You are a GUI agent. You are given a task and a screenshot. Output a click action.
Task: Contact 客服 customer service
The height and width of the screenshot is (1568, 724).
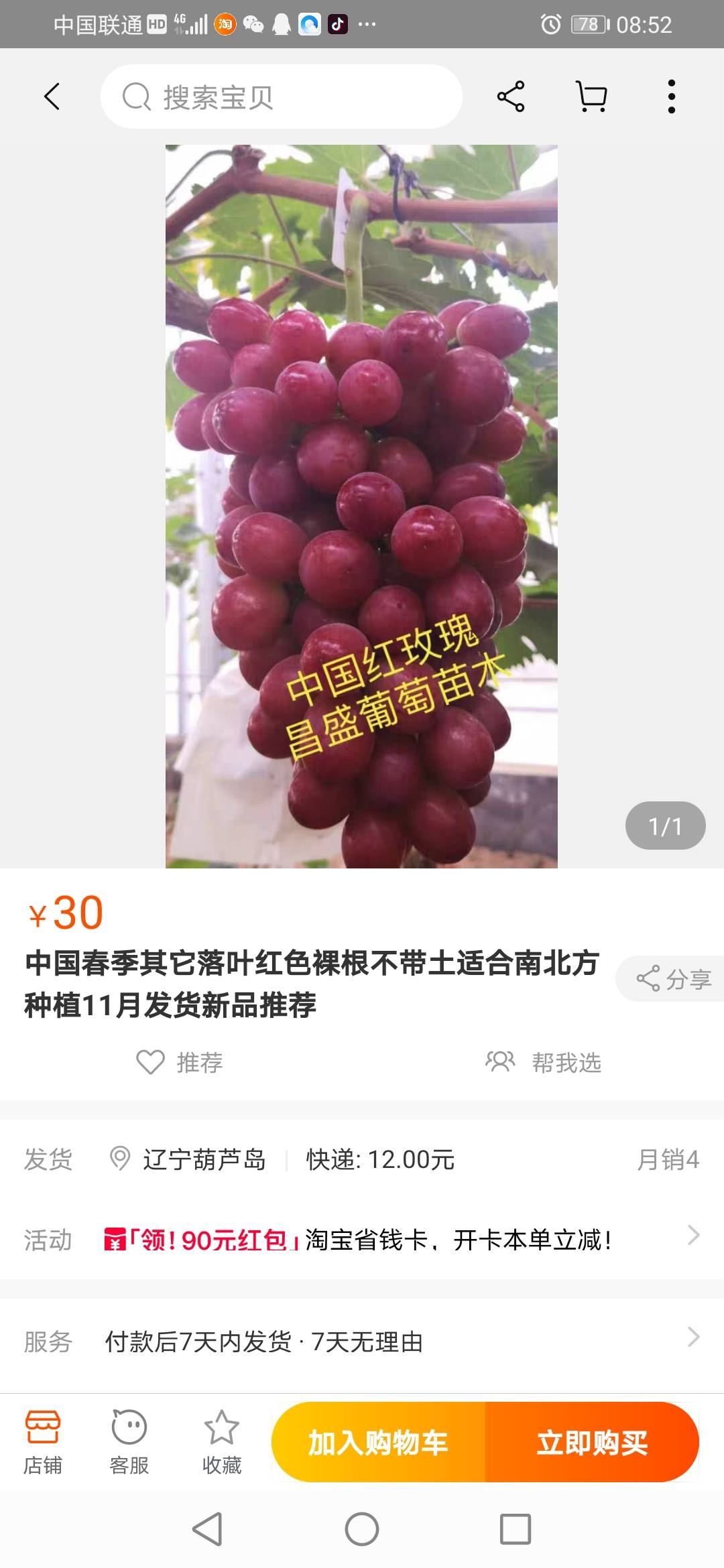[129, 1442]
